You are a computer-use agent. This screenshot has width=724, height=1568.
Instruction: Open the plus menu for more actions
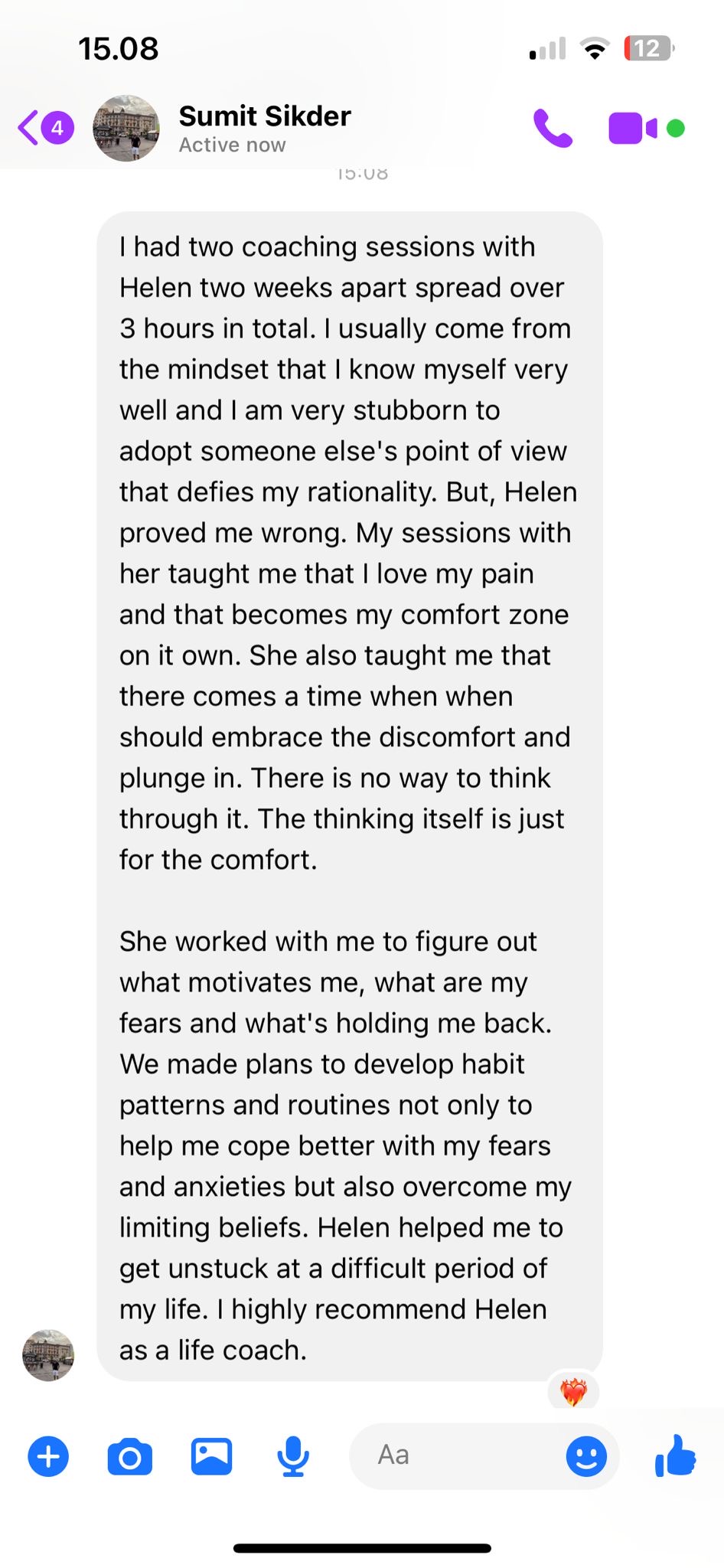click(48, 1456)
